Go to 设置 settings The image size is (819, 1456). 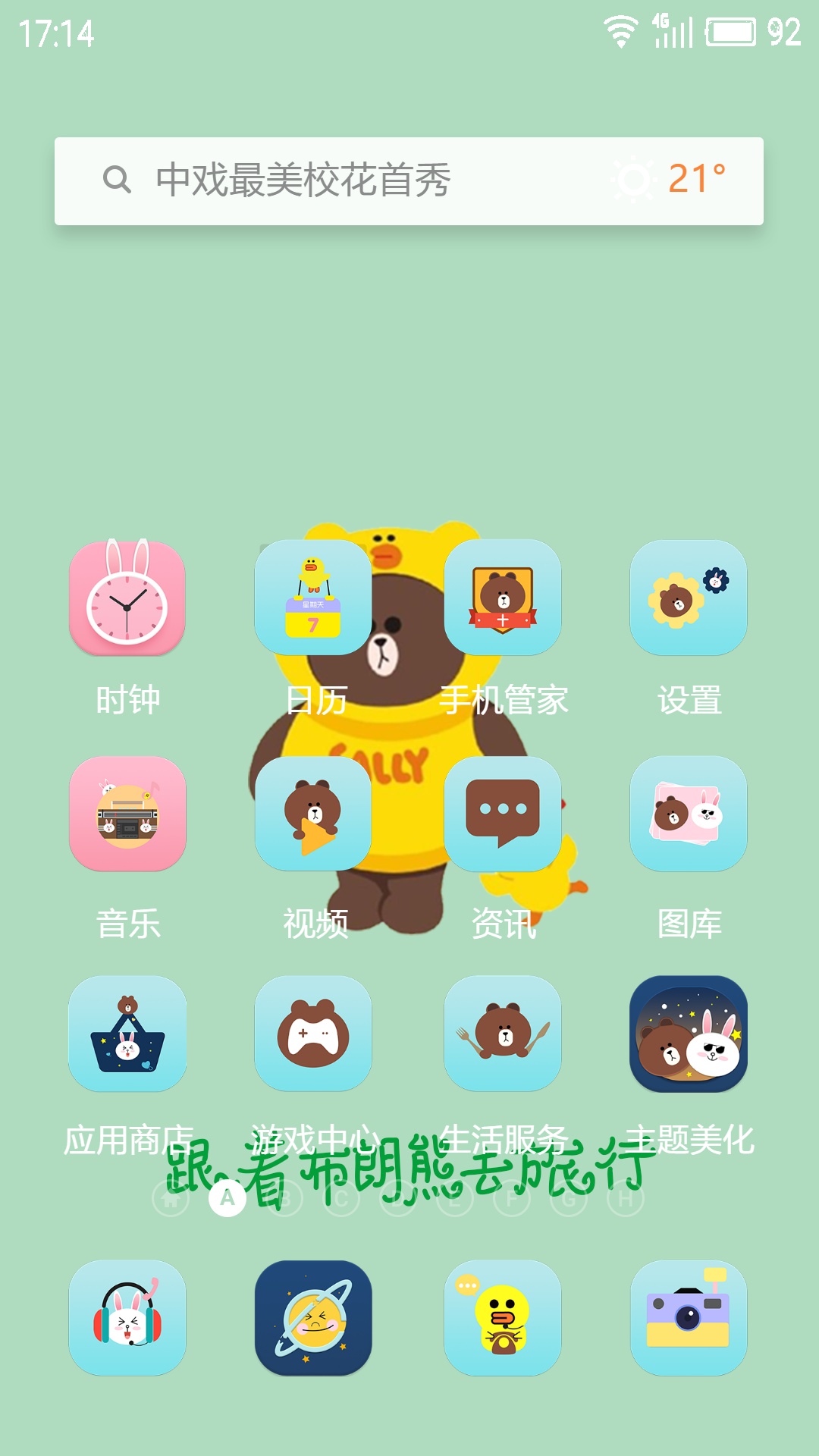point(689,598)
